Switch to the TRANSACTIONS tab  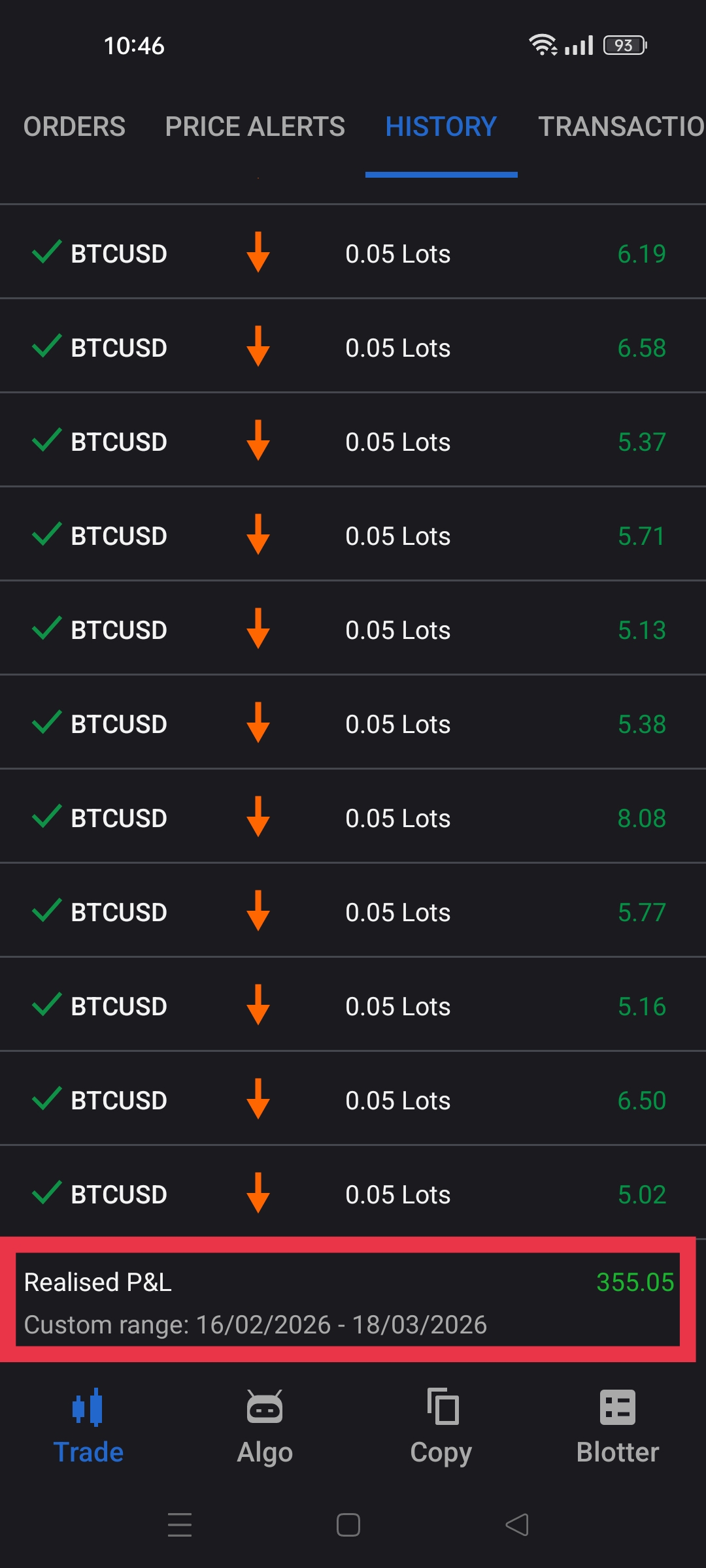[x=621, y=126]
